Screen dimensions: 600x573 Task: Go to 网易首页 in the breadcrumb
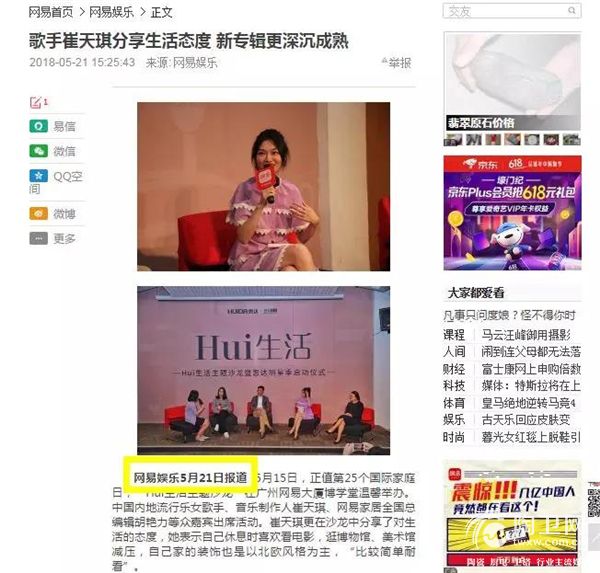tap(54, 11)
